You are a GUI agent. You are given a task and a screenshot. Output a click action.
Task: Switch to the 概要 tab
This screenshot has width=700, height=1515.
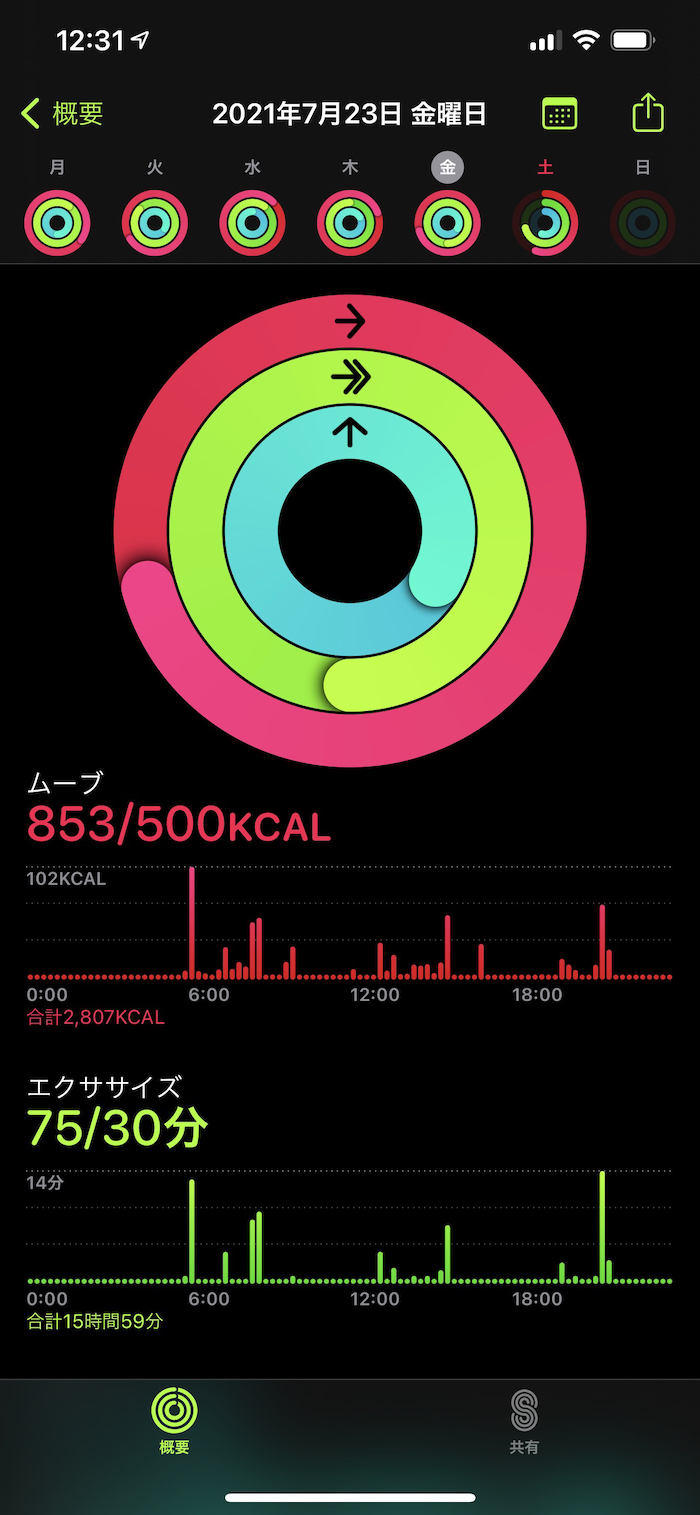pyautogui.click(x=174, y=1422)
